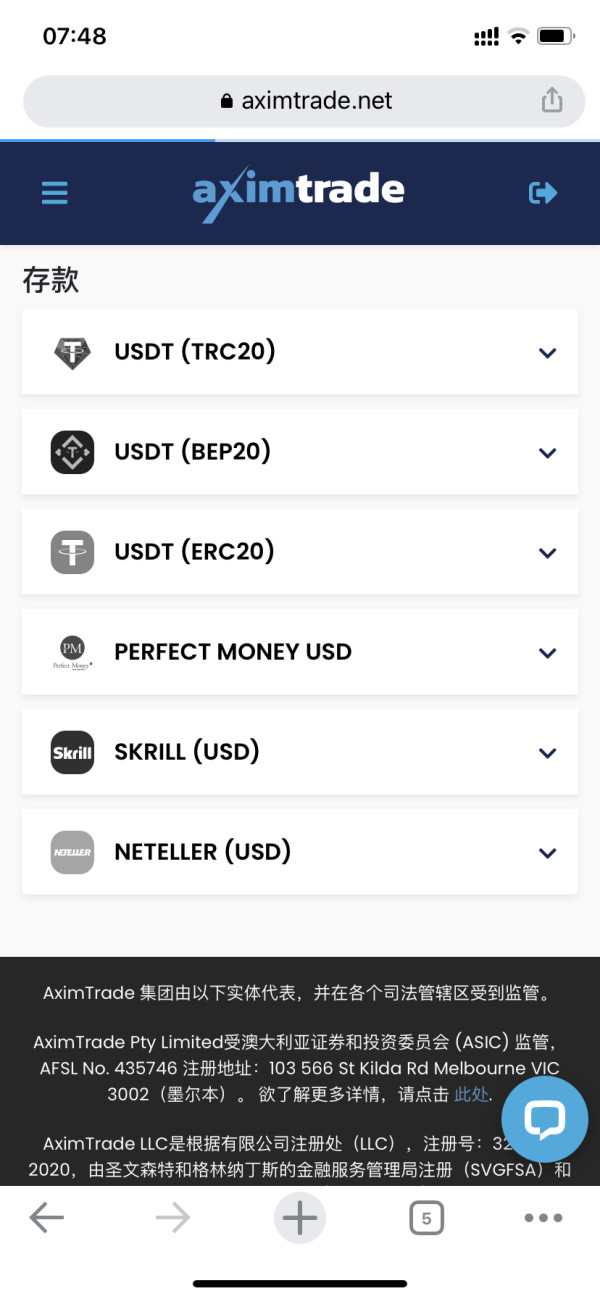The image size is (600, 1299).
Task: Tap the aximtrade.net address bar
Action: [304, 101]
